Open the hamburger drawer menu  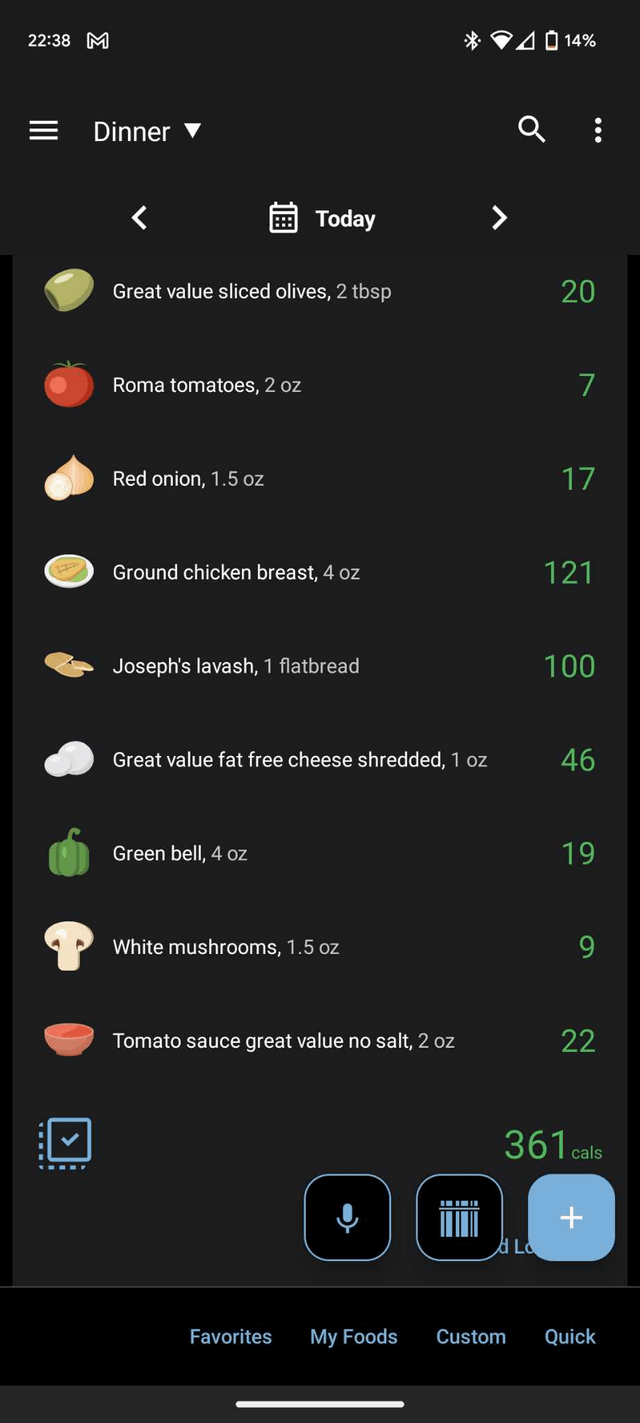[x=44, y=131]
